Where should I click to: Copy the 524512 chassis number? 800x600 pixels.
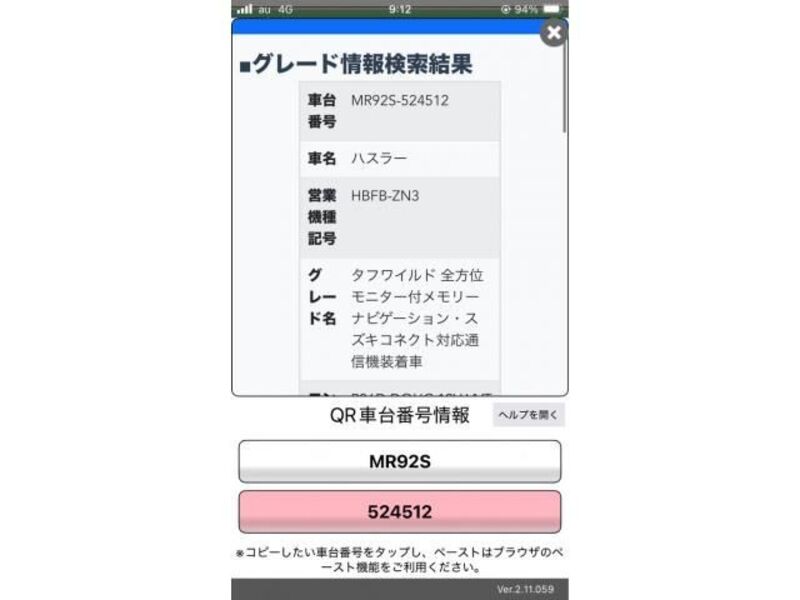pos(399,512)
